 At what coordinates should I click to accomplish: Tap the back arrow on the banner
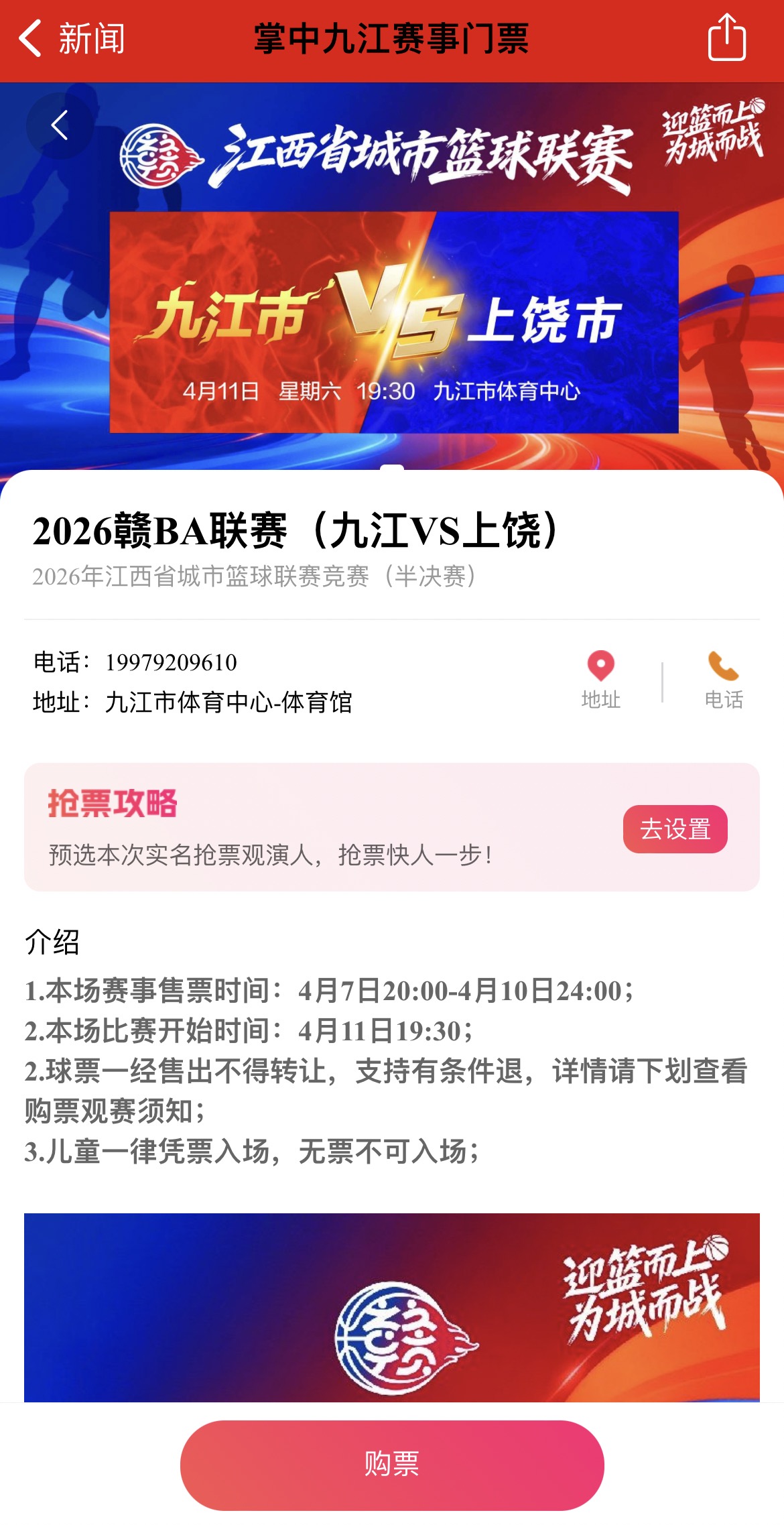(x=60, y=125)
